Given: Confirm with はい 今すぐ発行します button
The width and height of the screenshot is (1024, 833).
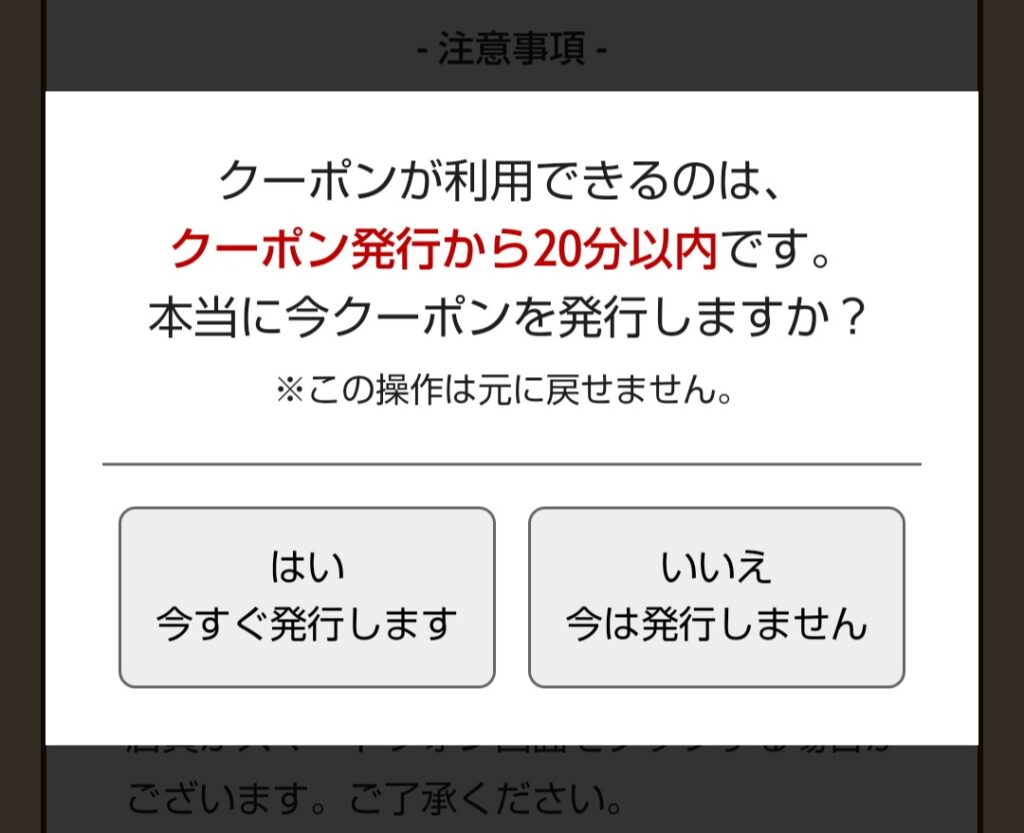Looking at the screenshot, I should pyautogui.click(x=307, y=597).
